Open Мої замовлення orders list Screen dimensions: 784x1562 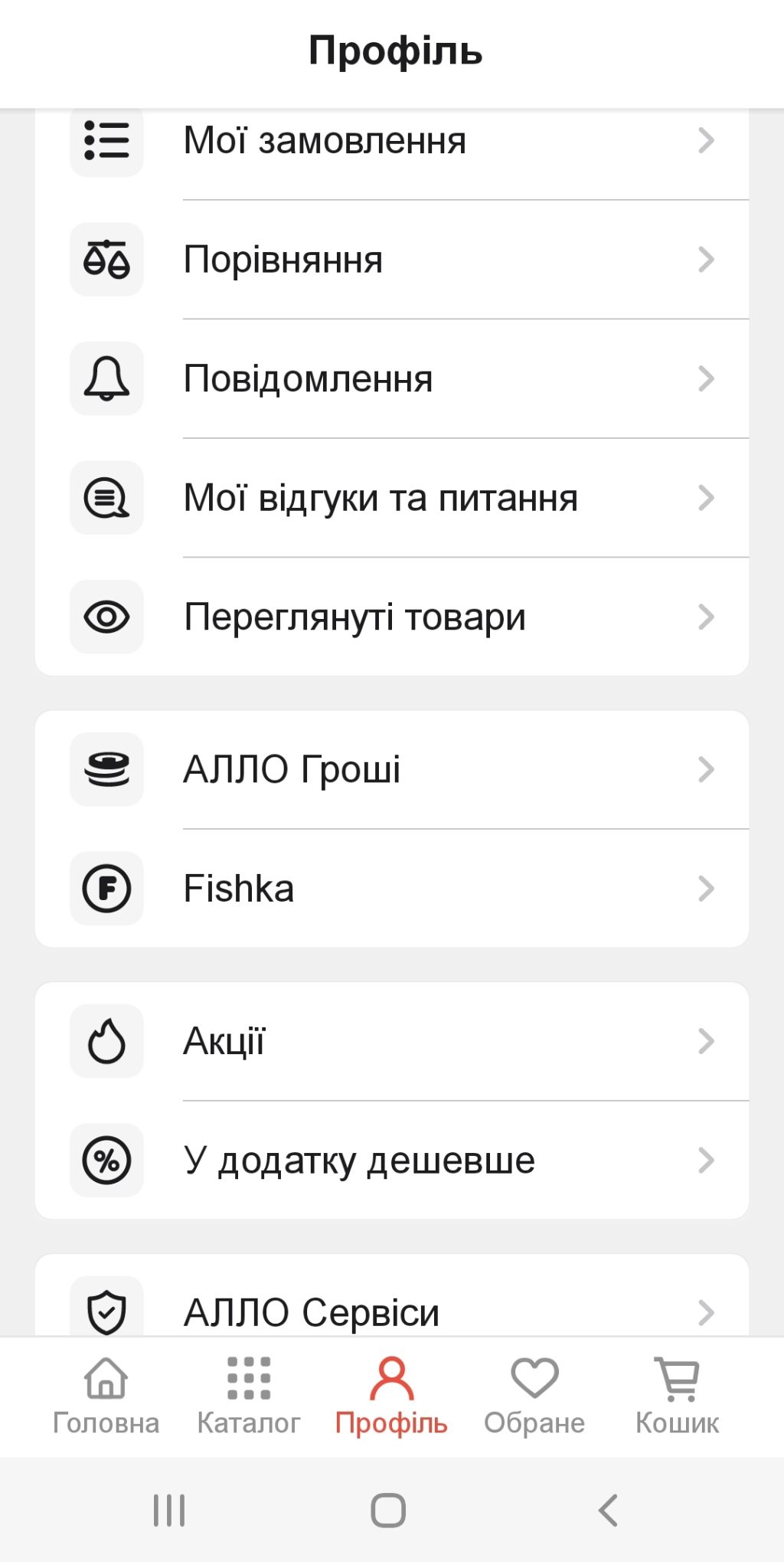pyautogui.click(x=390, y=141)
